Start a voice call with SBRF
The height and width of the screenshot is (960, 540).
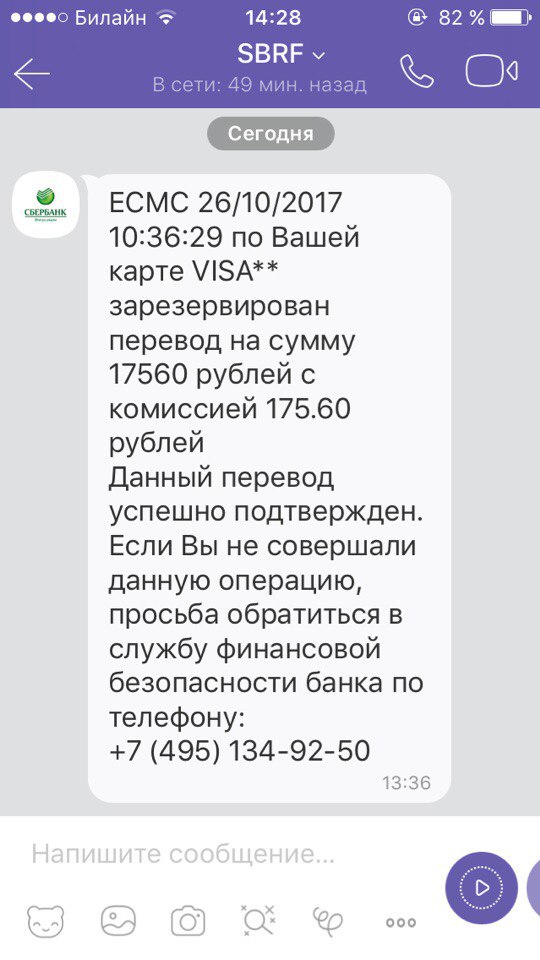pyautogui.click(x=417, y=72)
